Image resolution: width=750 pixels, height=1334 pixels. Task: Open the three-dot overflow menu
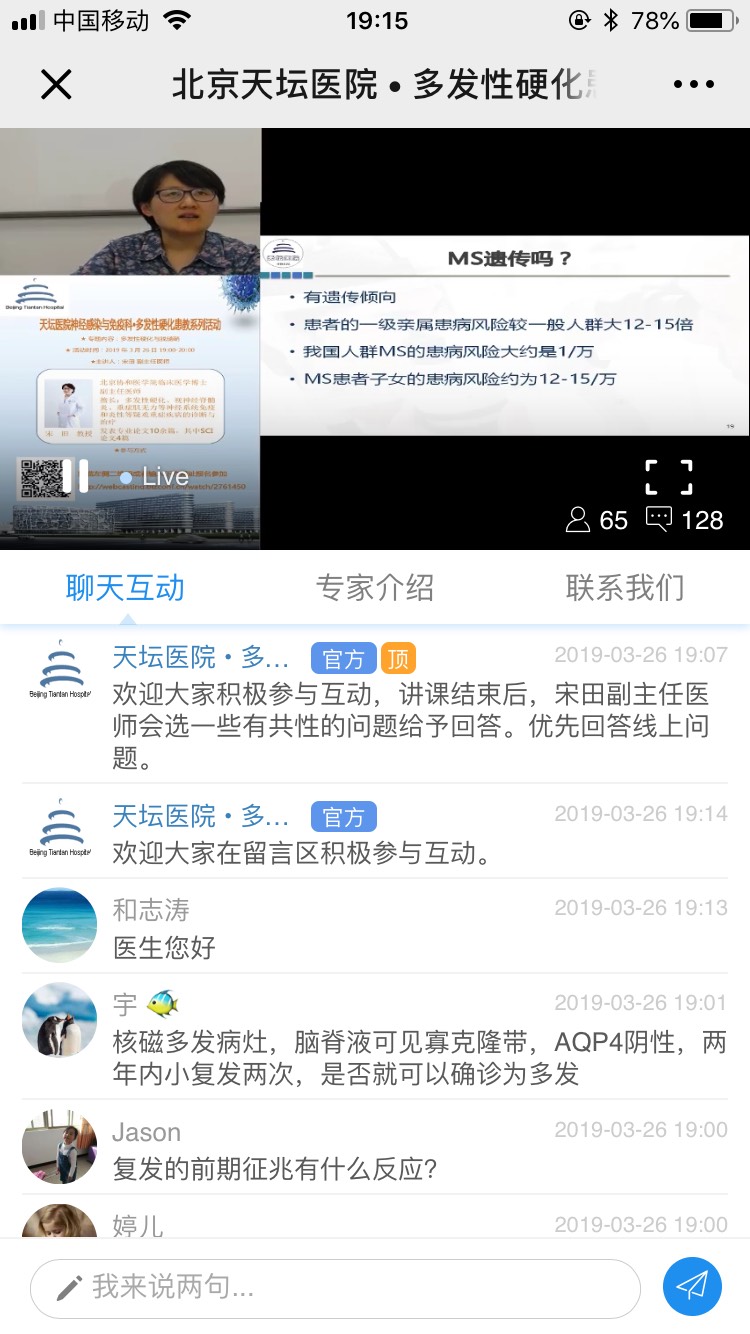(694, 84)
